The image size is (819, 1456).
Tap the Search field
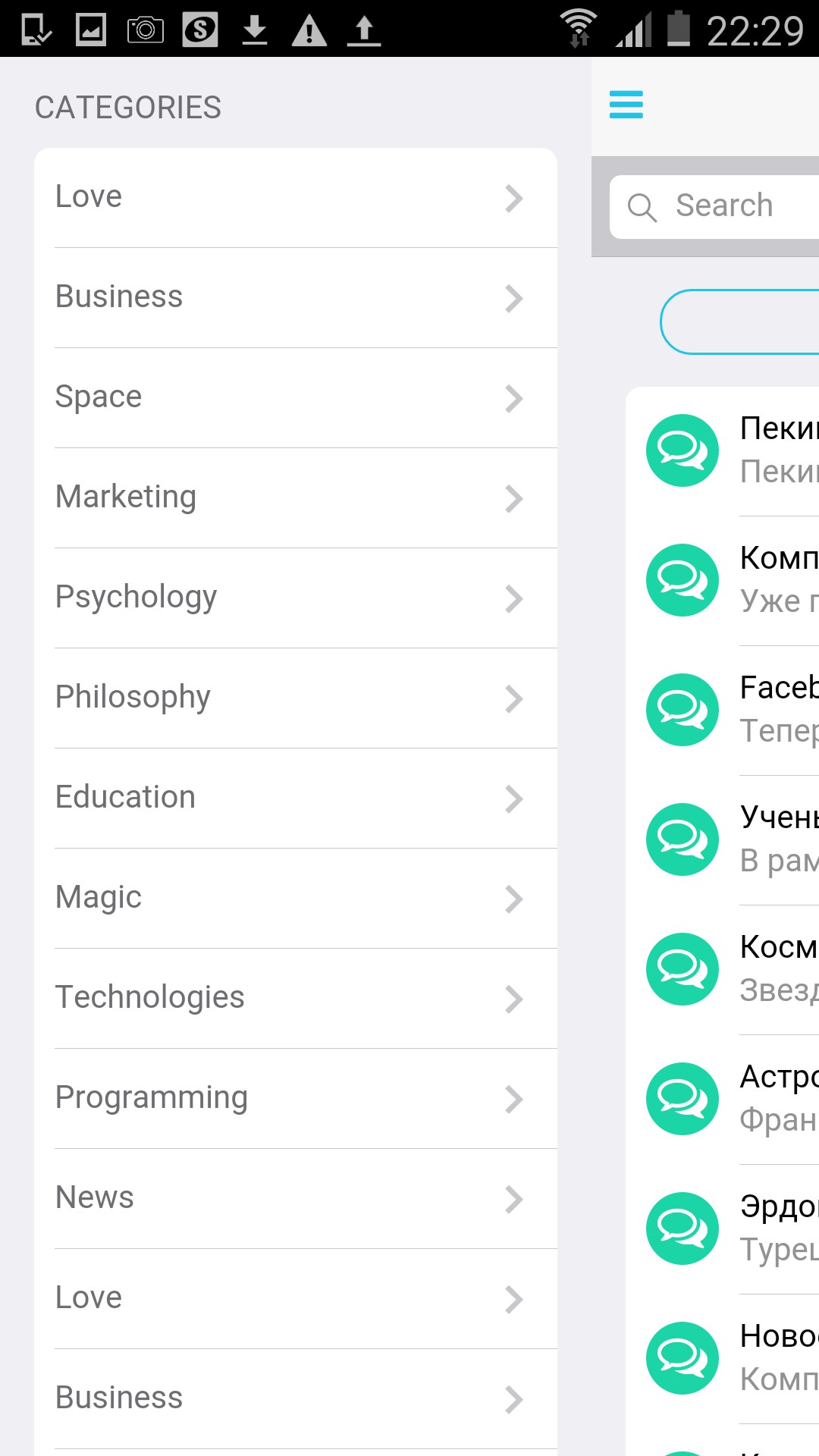tap(724, 206)
